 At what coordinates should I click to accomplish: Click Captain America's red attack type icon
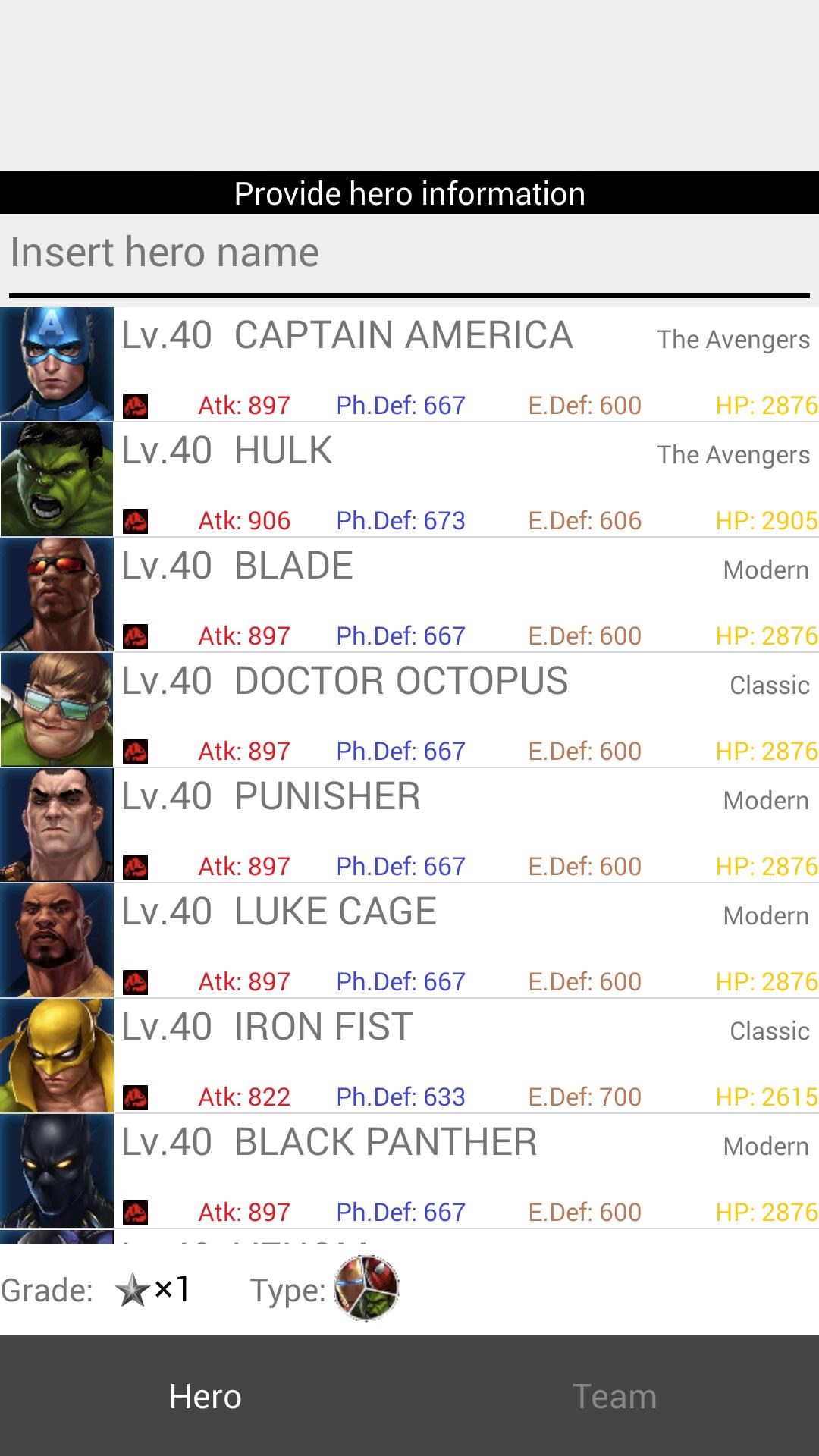(x=135, y=405)
